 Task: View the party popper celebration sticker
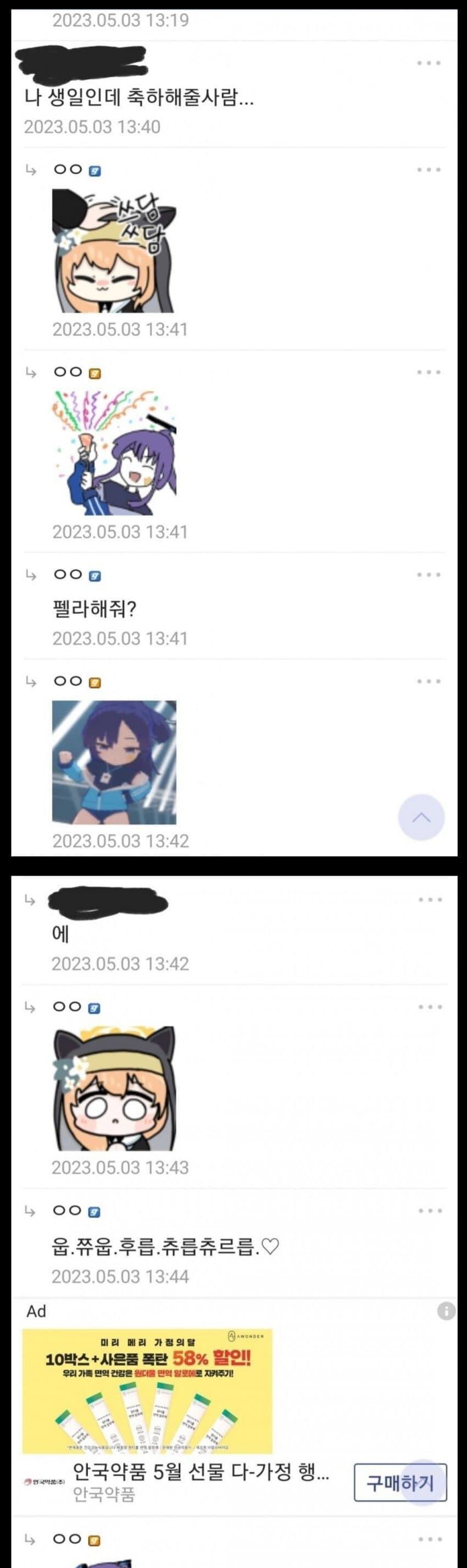click(x=114, y=453)
